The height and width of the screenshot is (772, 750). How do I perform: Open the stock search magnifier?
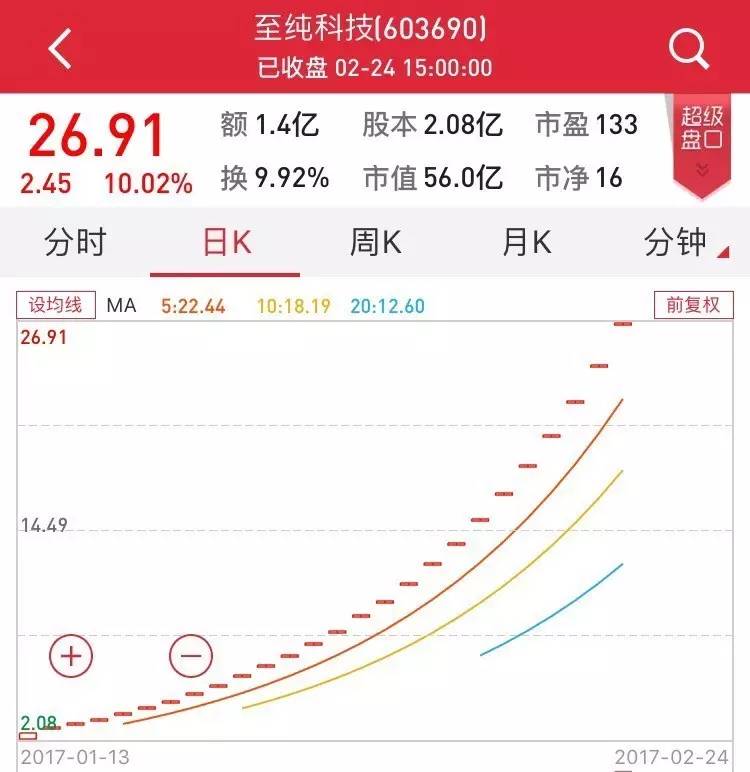pos(685,44)
